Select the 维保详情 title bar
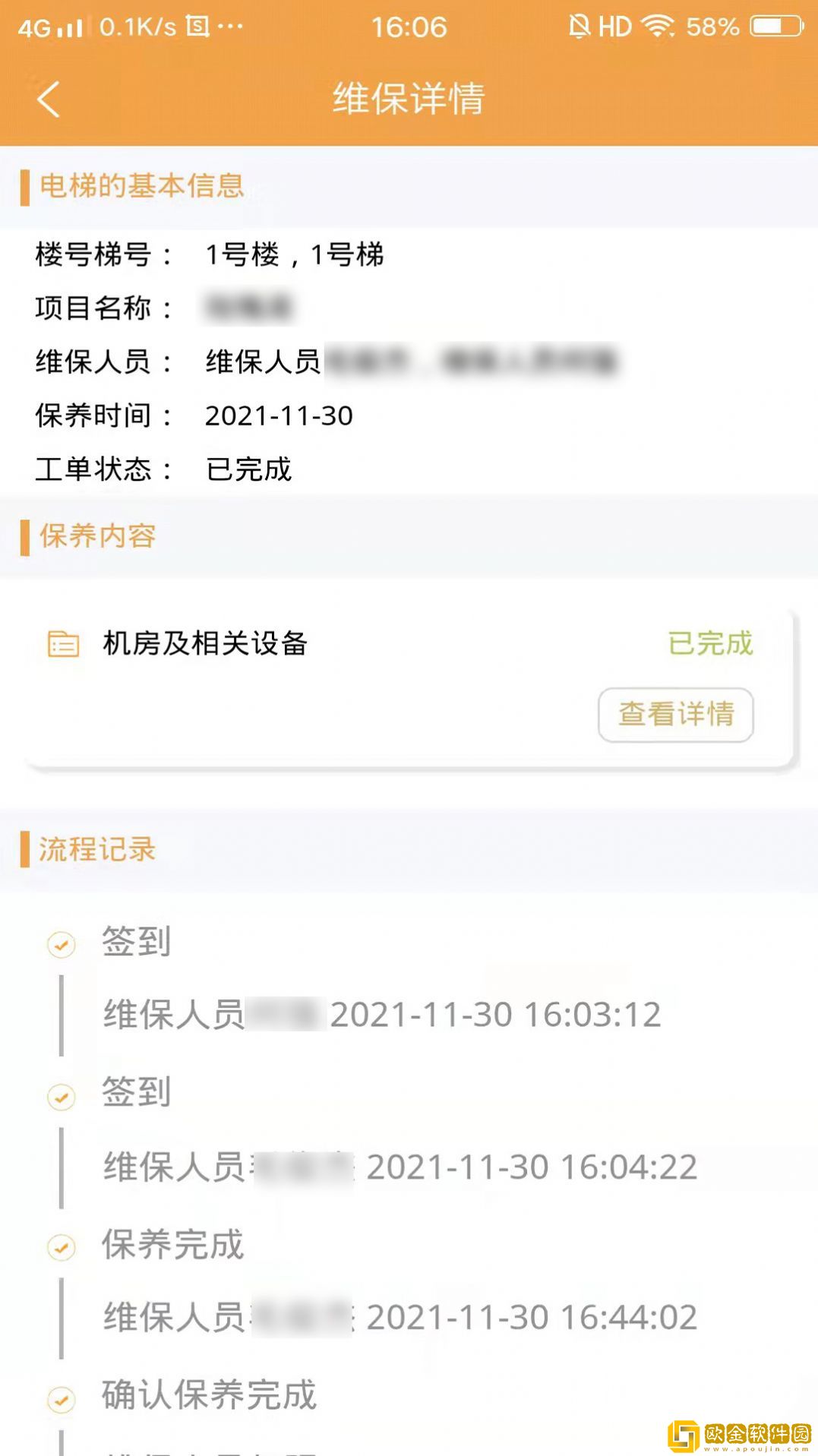The width and height of the screenshot is (818, 1456). coord(409,99)
